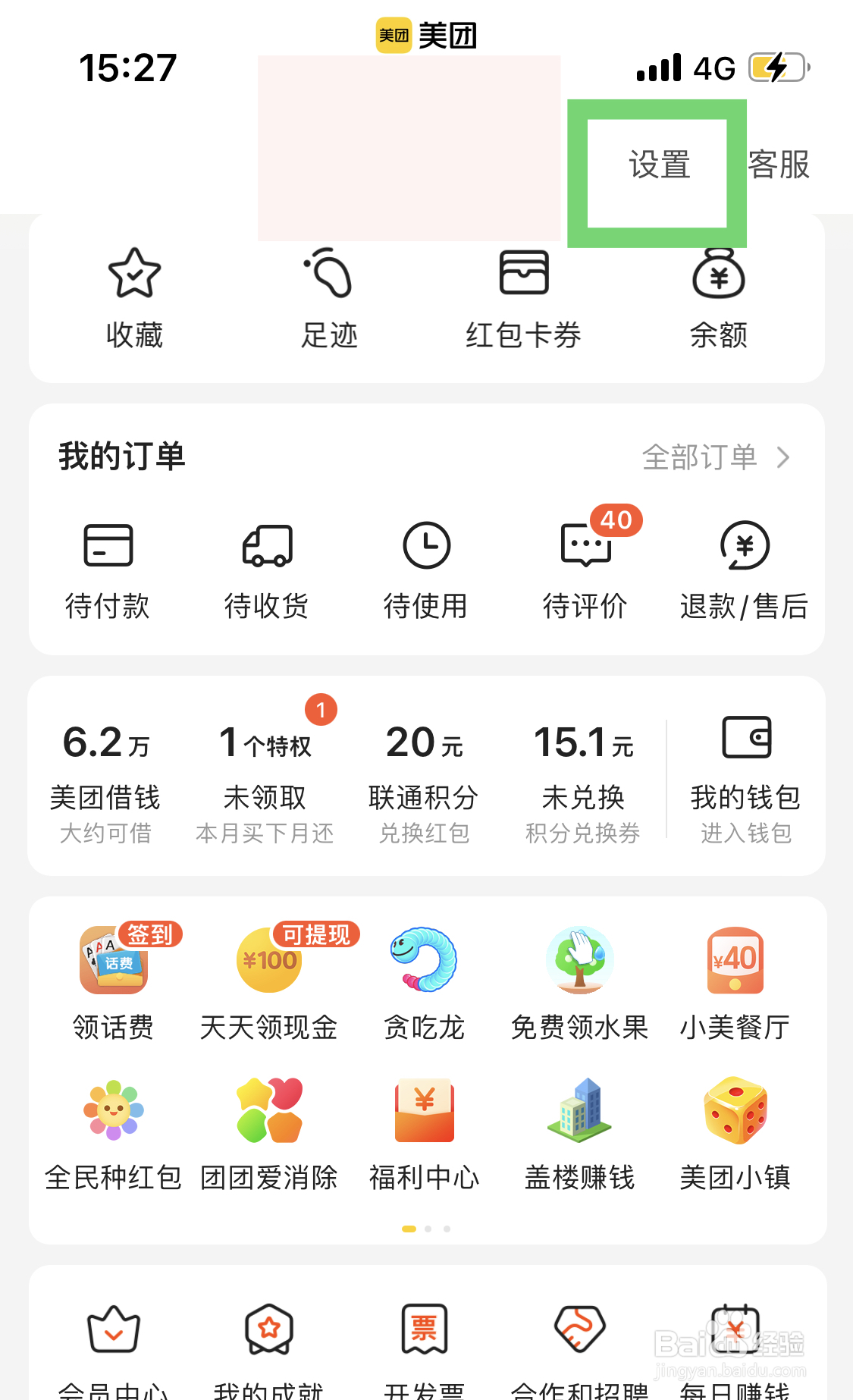View 足迹 browsing history
Screen dimensions: 853x1400
pos(329,296)
